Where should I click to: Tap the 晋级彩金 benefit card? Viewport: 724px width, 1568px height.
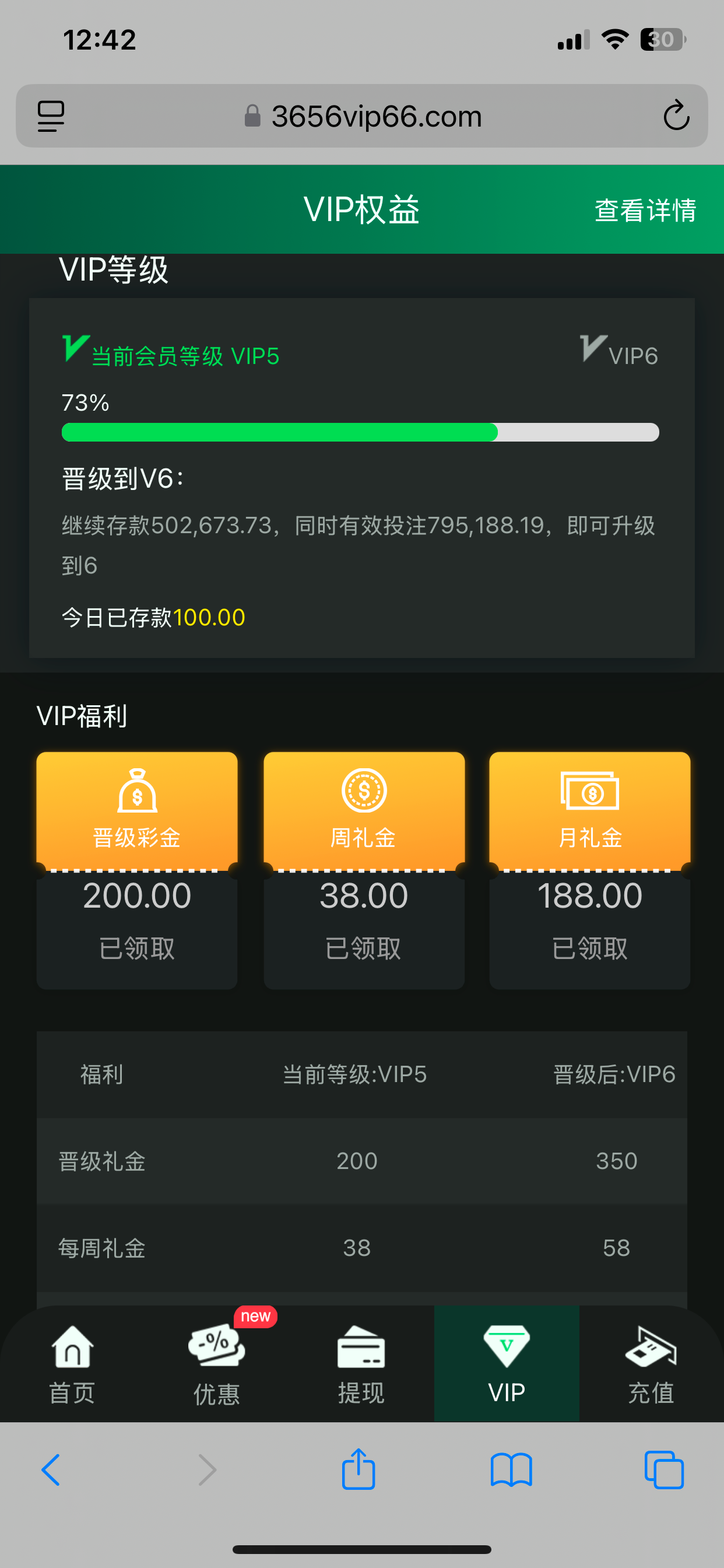(137, 869)
